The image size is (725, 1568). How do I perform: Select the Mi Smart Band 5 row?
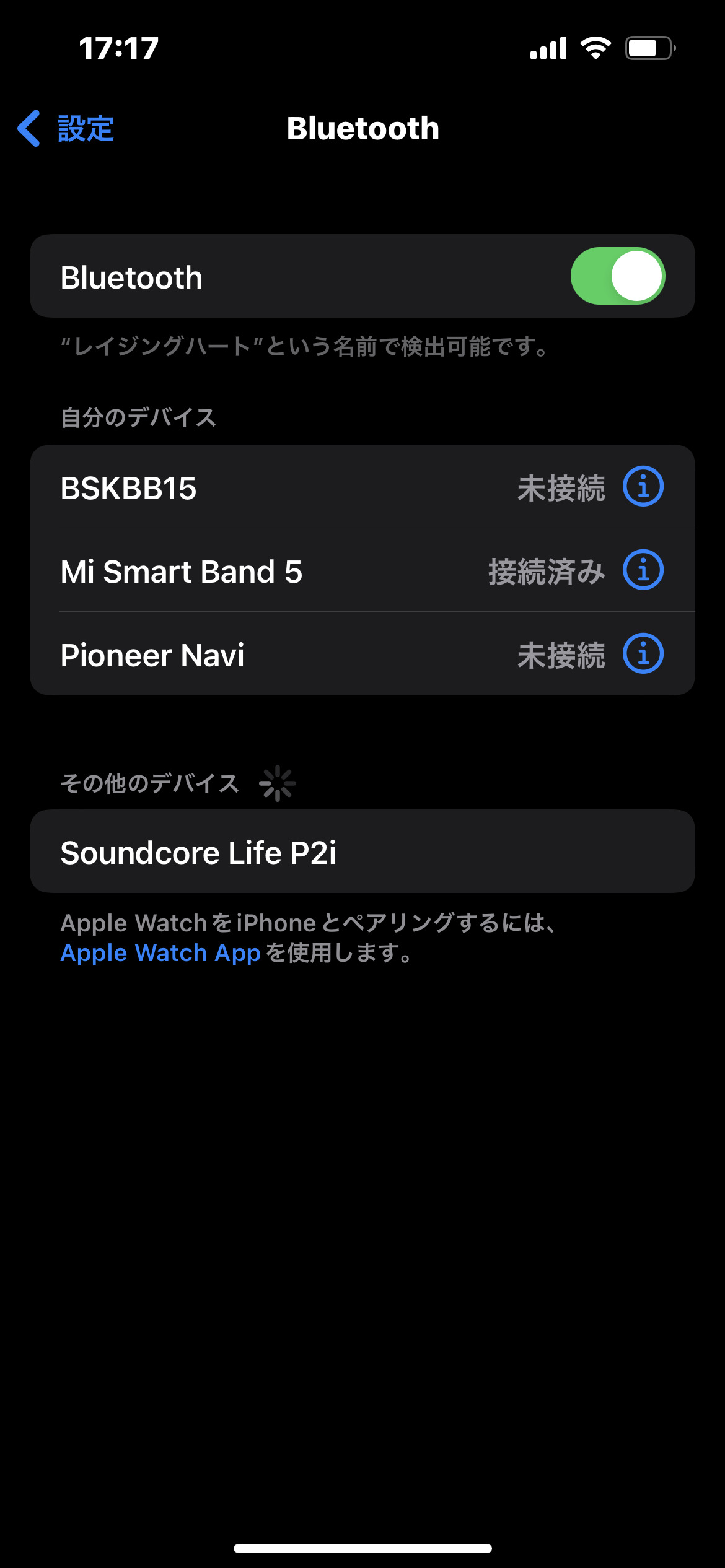pos(362,570)
